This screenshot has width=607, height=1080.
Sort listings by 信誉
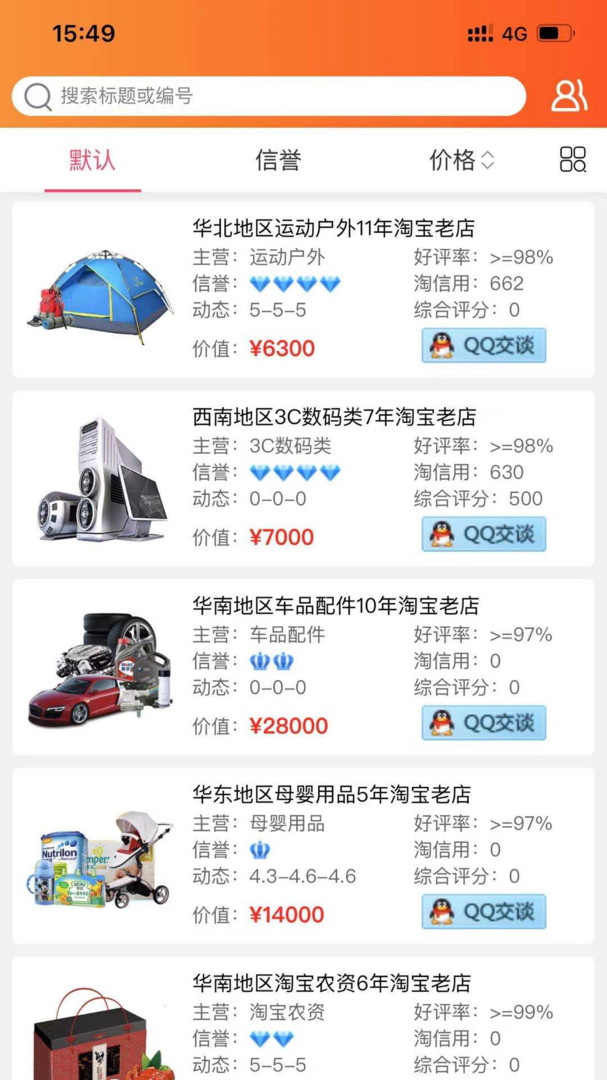[x=278, y=160]
